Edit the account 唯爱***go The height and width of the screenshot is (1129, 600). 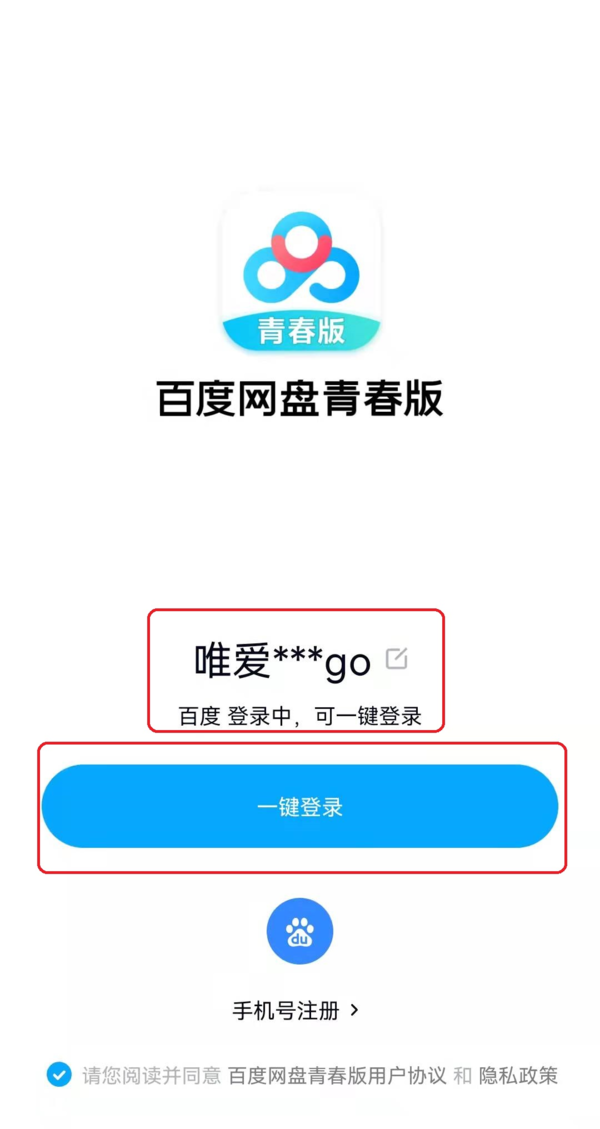tap(397, 658)
